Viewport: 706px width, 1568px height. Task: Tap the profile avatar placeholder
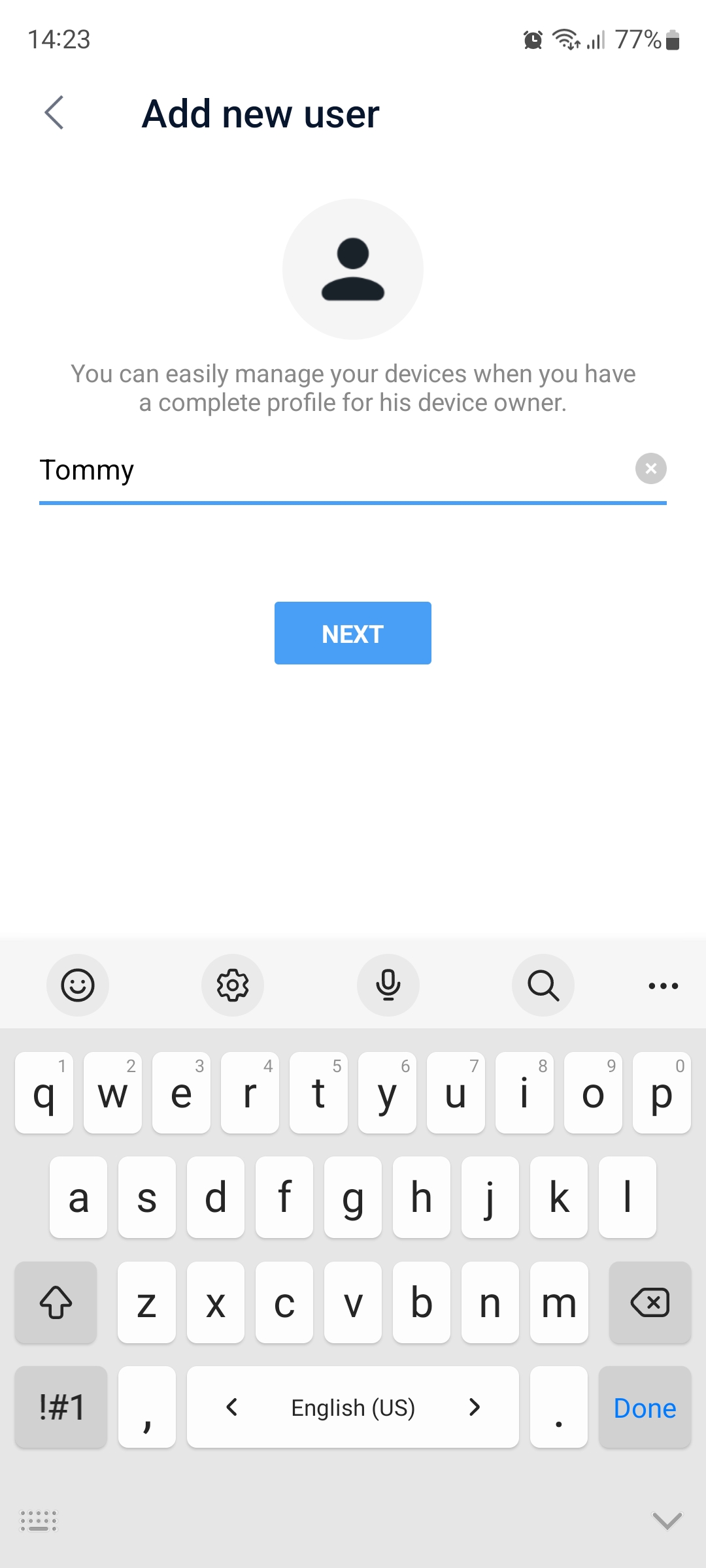[x=353, y=269]
